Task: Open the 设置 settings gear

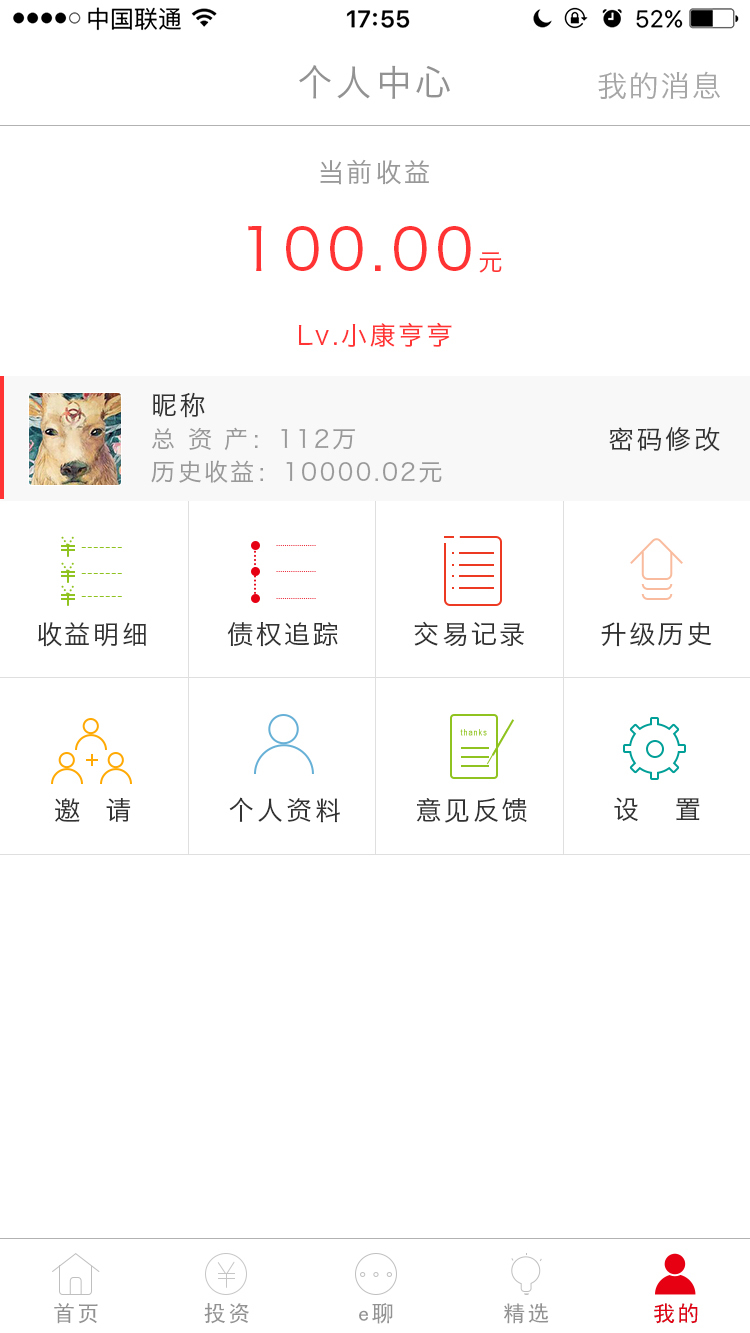Action: [656, 765]
